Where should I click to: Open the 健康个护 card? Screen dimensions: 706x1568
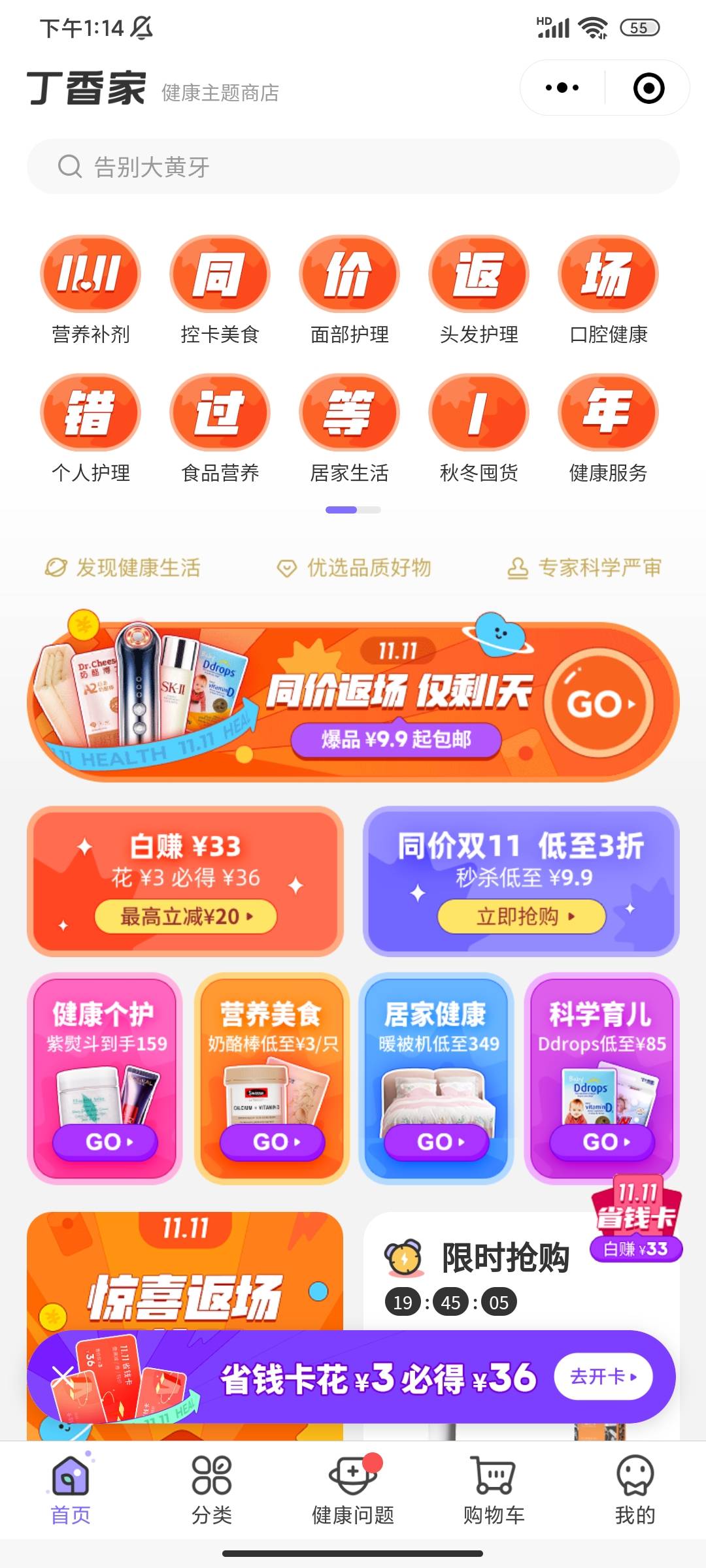tap(105, 1078)
